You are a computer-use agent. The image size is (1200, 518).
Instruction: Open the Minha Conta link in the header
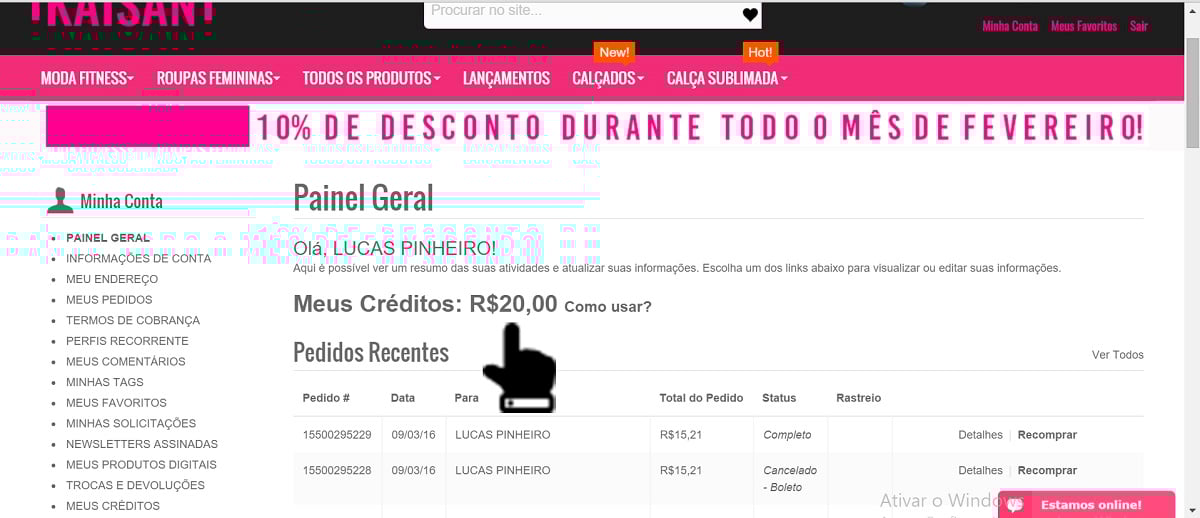pyautogui.click(x=1009, y=26)
